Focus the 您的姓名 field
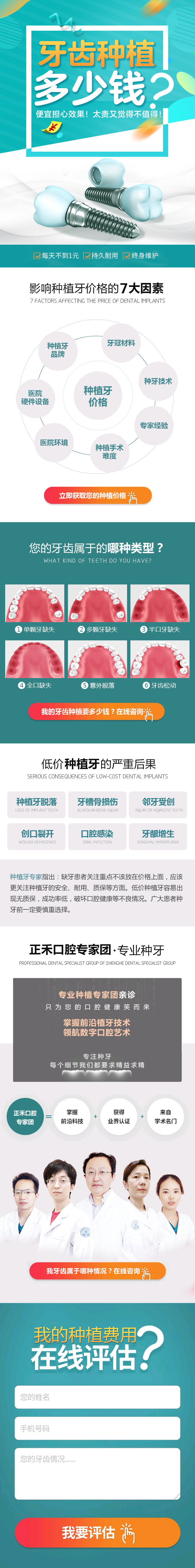Image resolution: width=195 pixels, height=1568 pixels. (x=97, y=1396)
